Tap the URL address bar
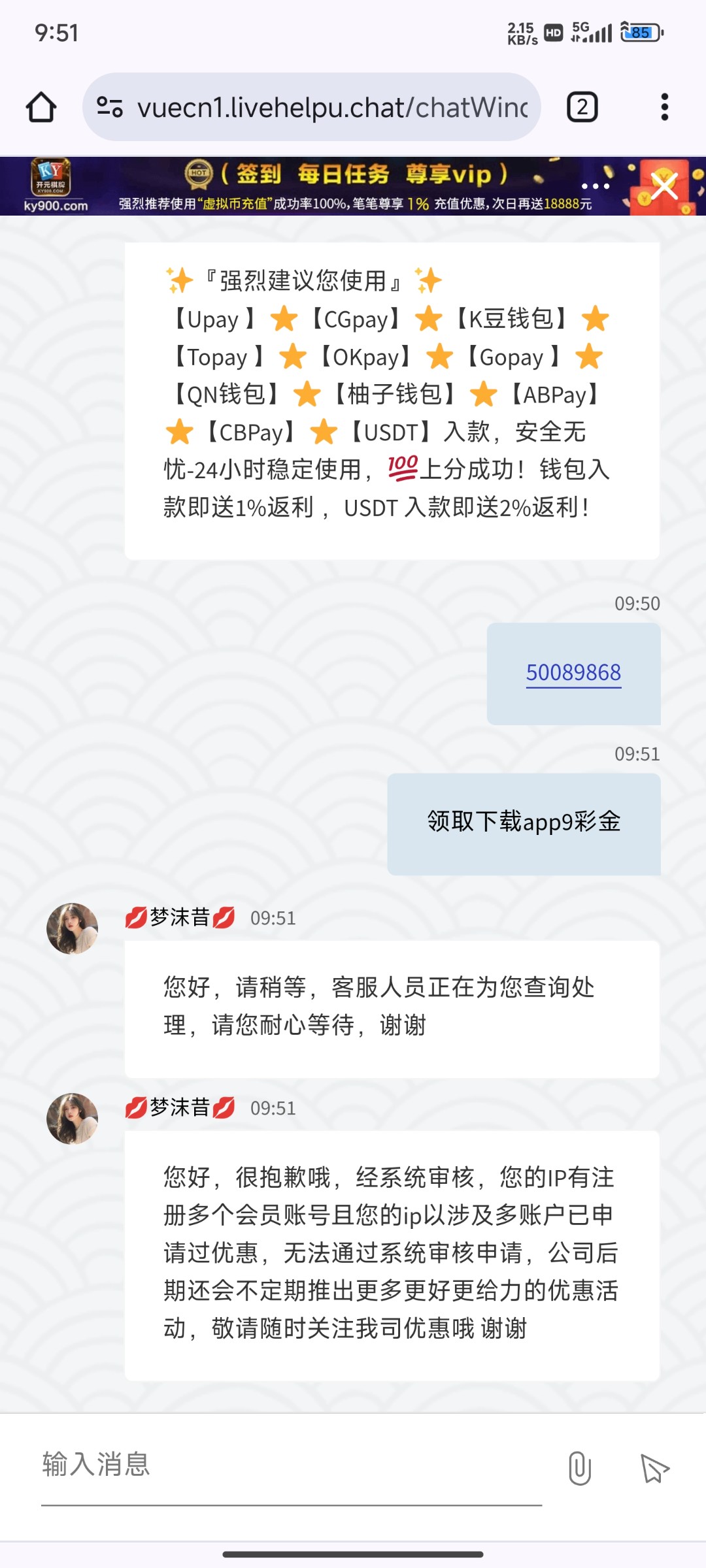Viewport: 706px width, 1568px height. point(332,107)
